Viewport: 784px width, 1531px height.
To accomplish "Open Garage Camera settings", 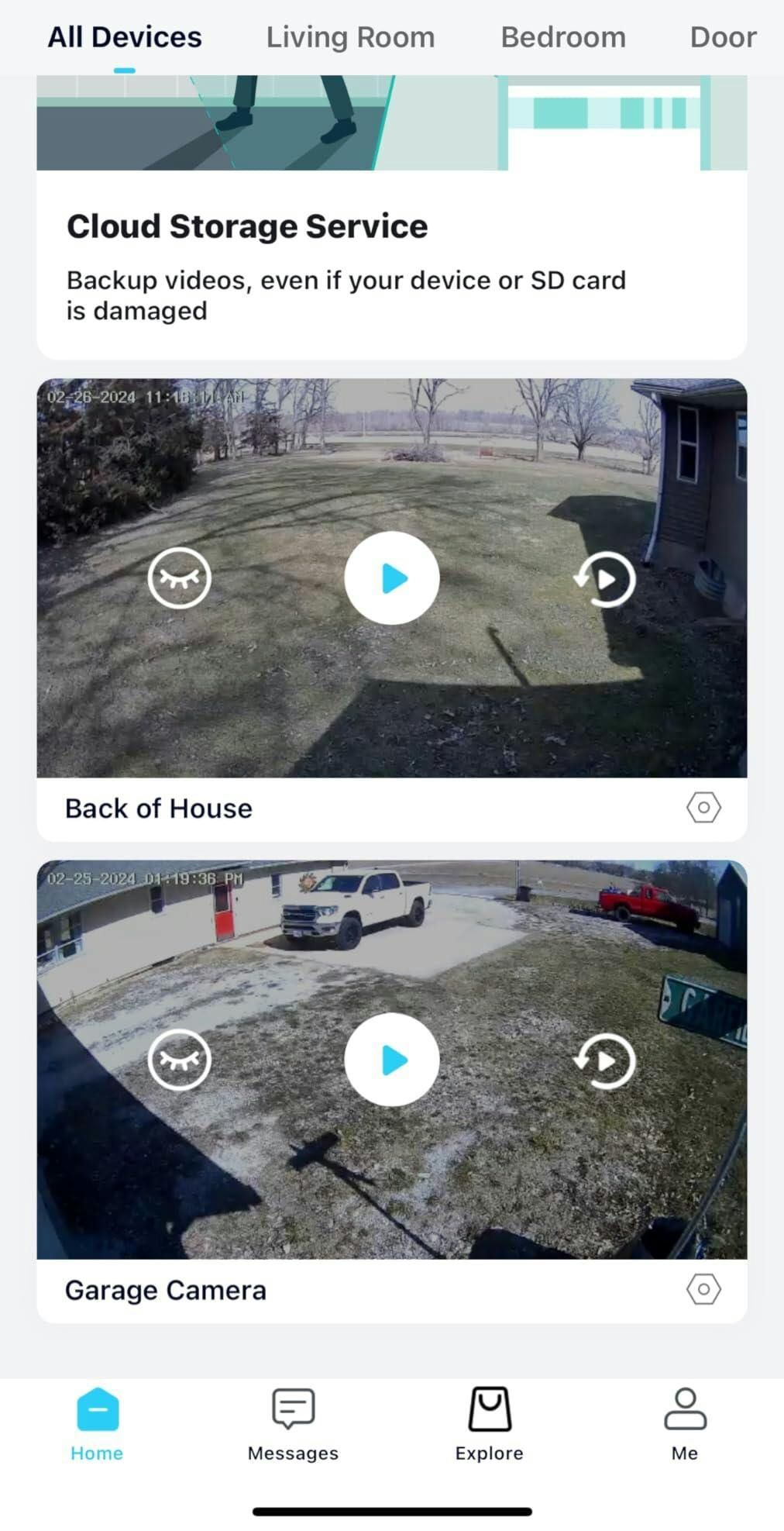I will 703,1289.
